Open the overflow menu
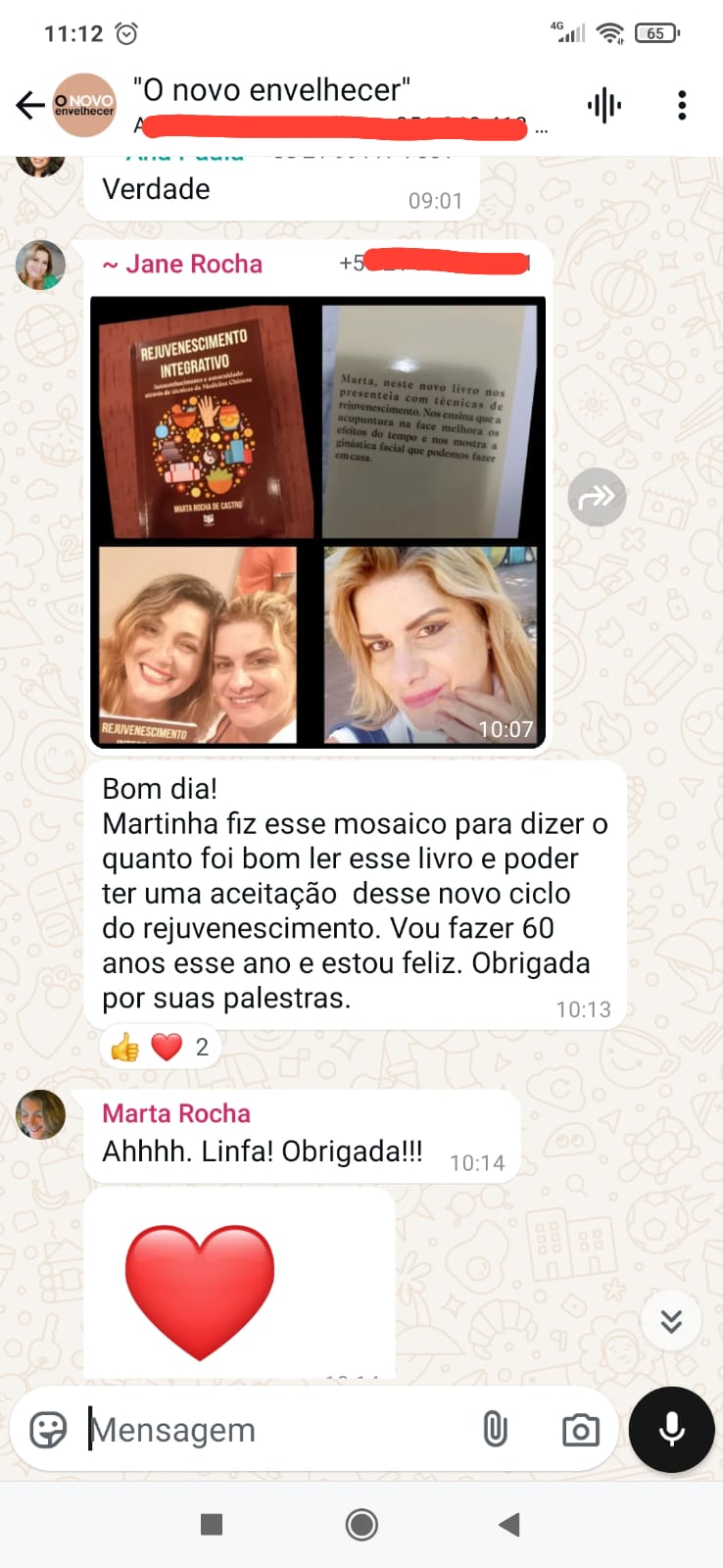The image size is (723, 1568). point(682,105)
